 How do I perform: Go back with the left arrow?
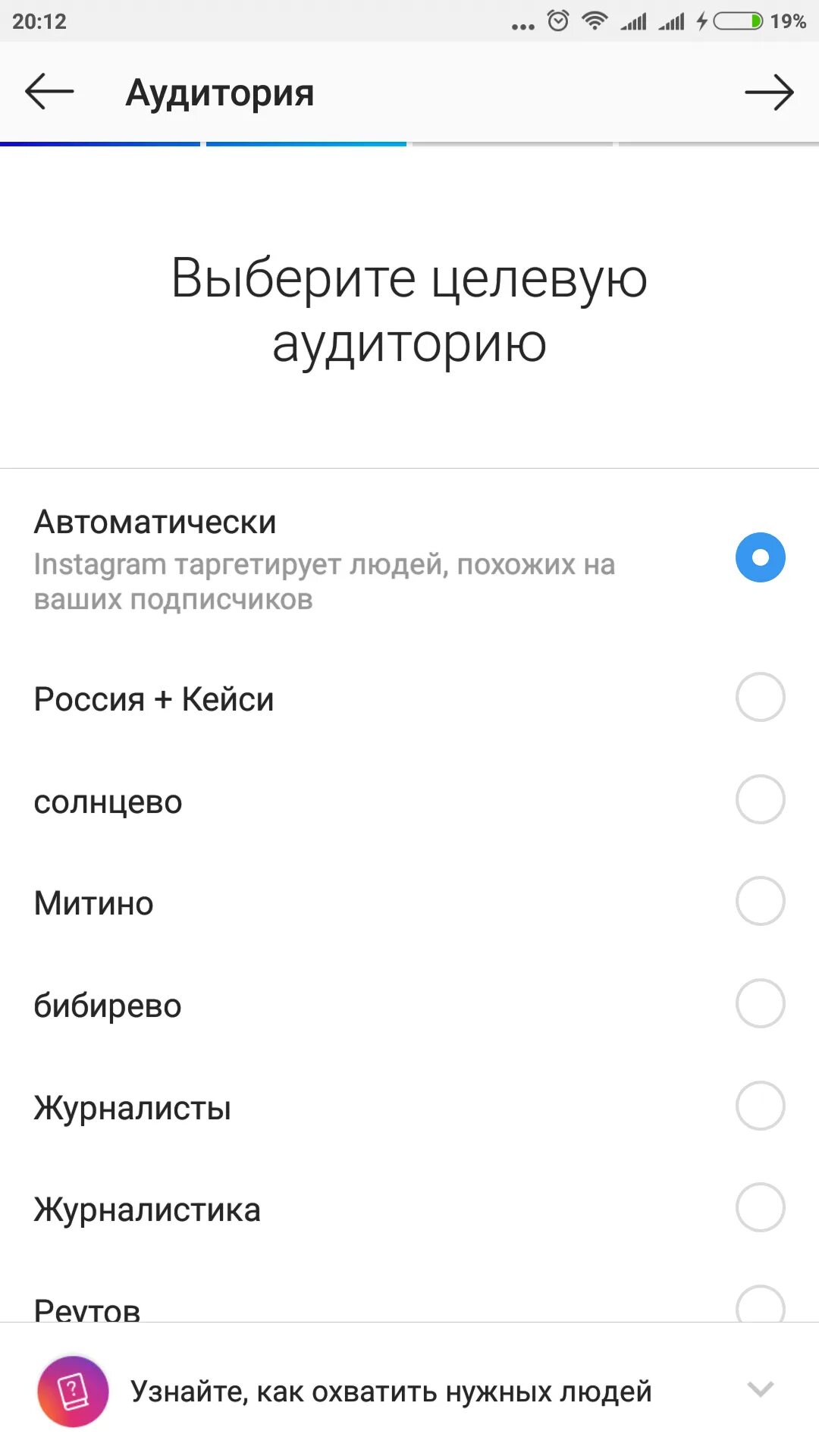coord(49,92)
